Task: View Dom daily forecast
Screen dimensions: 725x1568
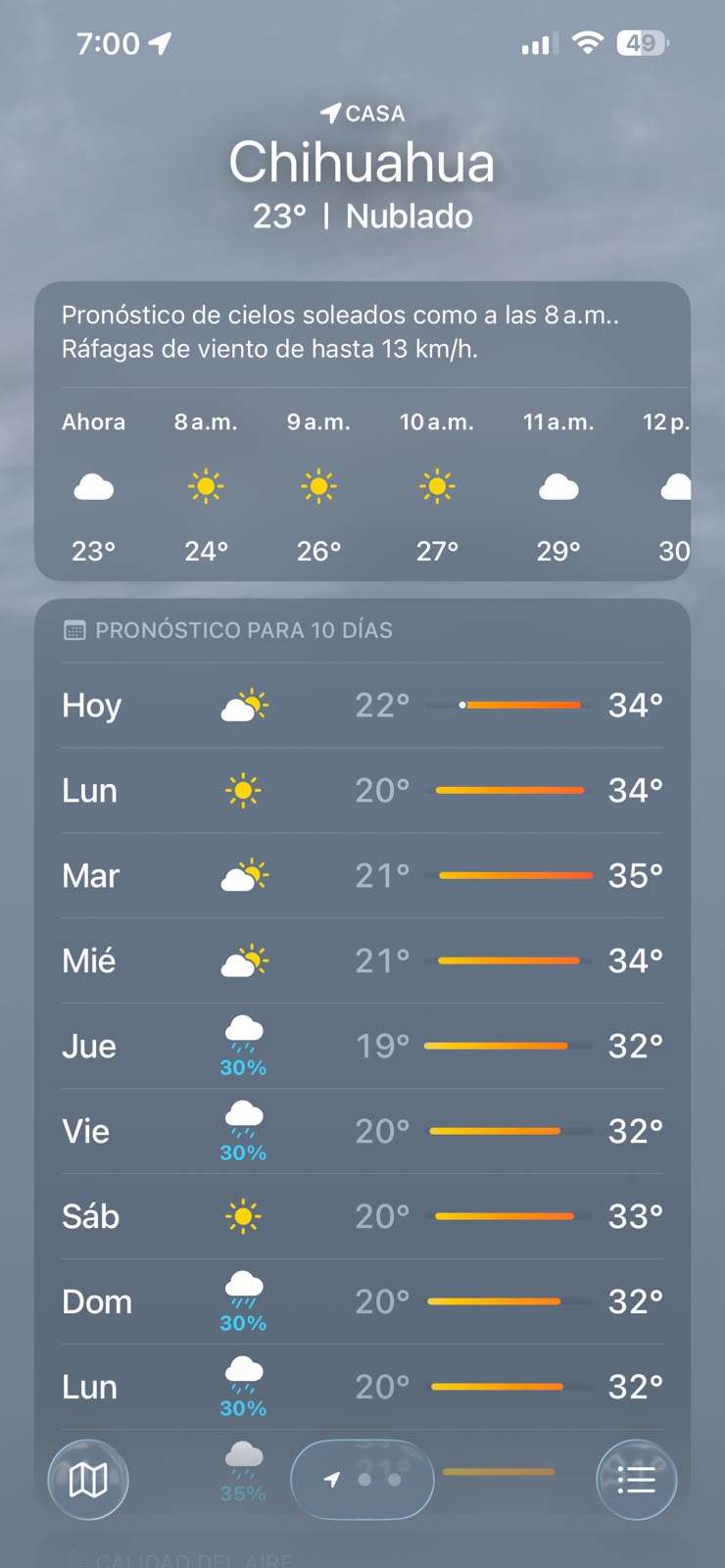Action: pyautogui.click(x=362, y=1302)
